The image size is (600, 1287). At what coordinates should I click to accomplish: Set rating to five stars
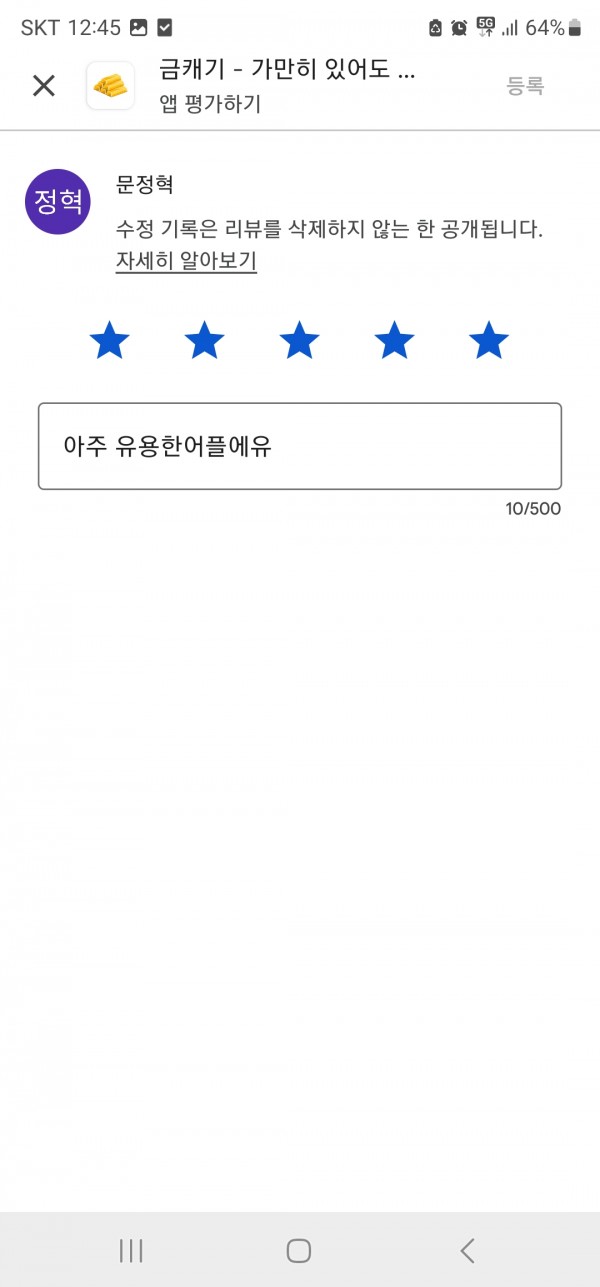pyautogui.click(x=489, y=341)
